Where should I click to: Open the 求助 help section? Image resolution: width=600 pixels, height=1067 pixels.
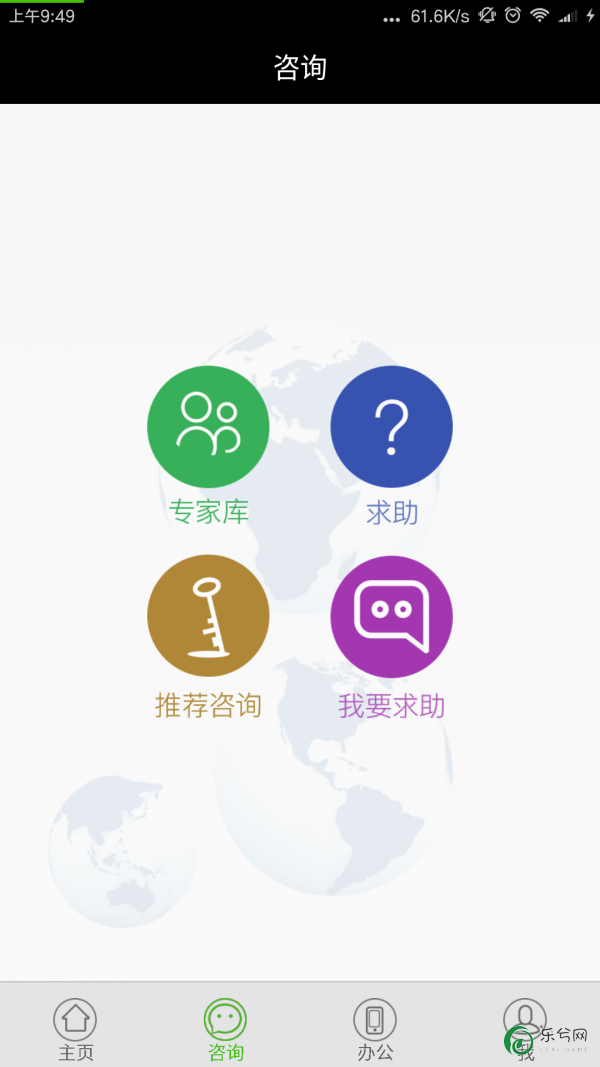pyautogui.click(x=391, y=427)
